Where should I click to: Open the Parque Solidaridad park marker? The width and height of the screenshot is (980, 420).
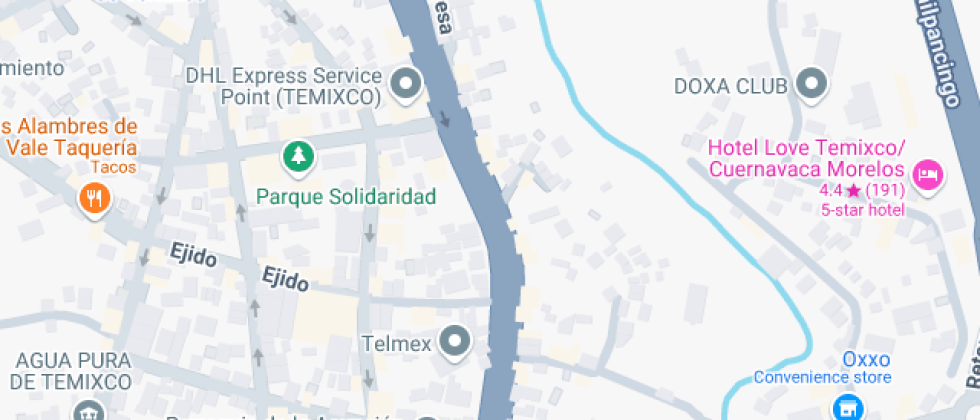pyautogui.click(x=298, y=156)
